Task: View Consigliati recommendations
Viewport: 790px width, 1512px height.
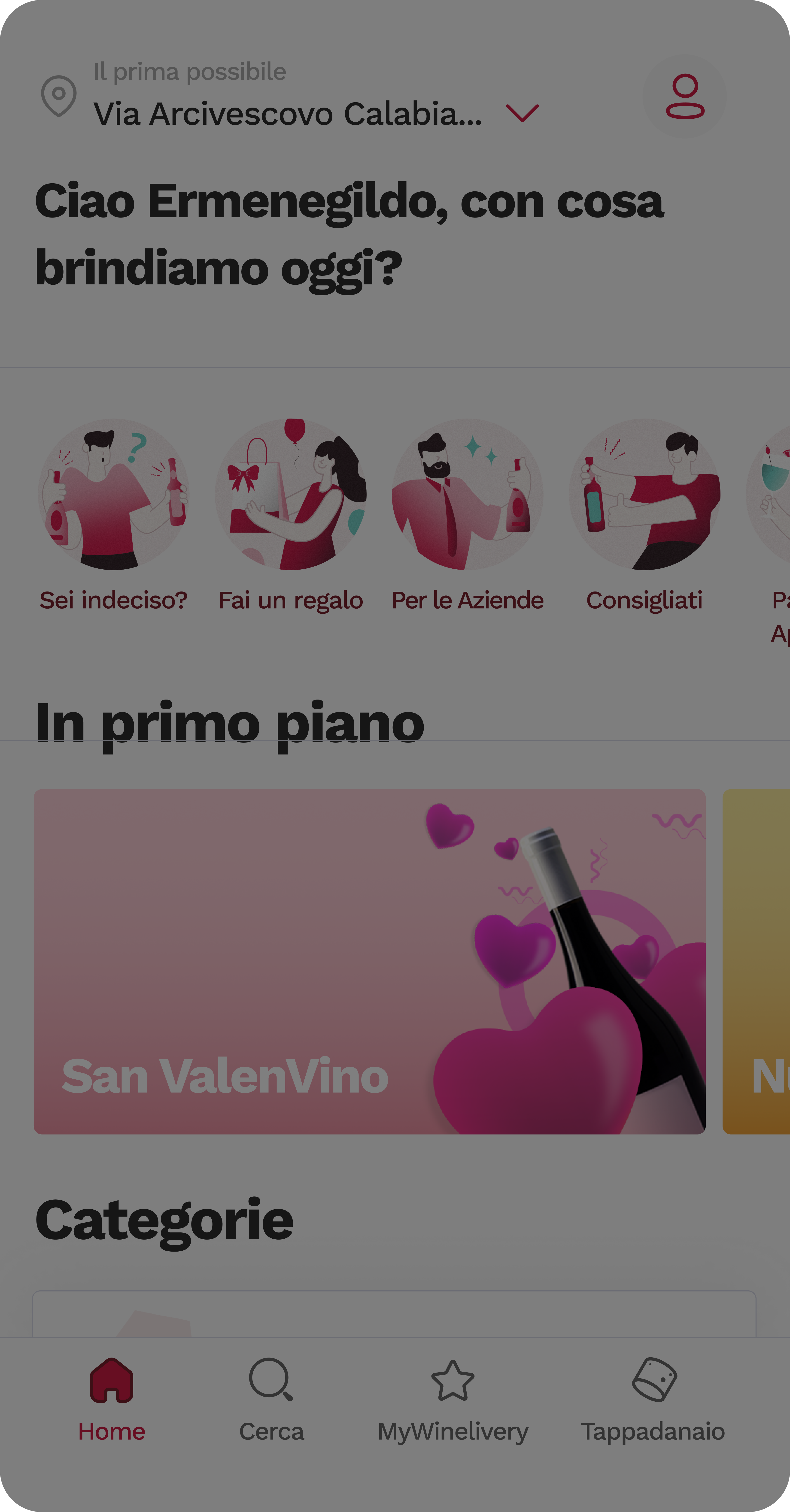Action: (x=644, y=515)
